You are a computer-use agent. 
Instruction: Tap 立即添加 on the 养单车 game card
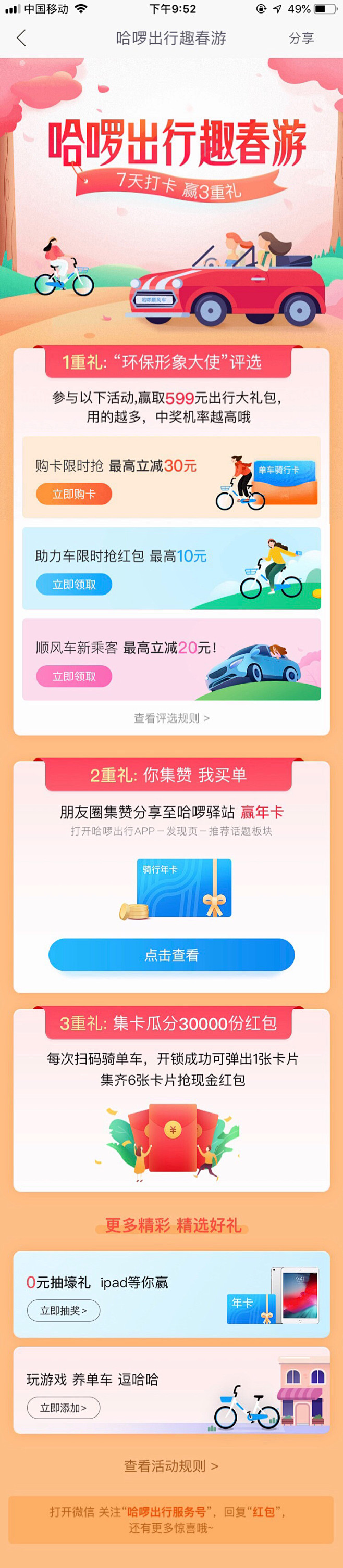(64, 1407)
